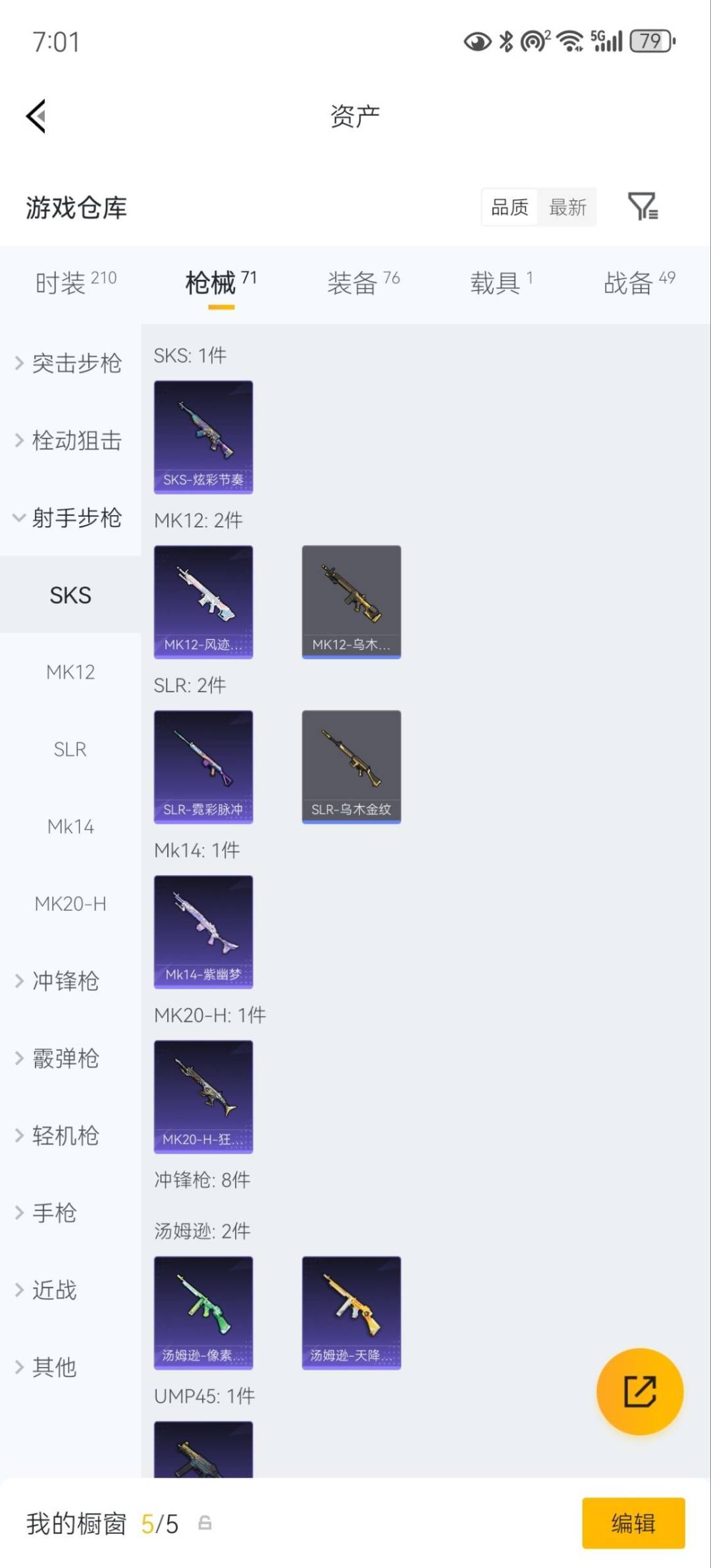The width and height of the screenshot is (711, 1568).
Task: Open the Mk14-紫幽梦 item card
Action: pyautogui.click(x=203, y=931)
